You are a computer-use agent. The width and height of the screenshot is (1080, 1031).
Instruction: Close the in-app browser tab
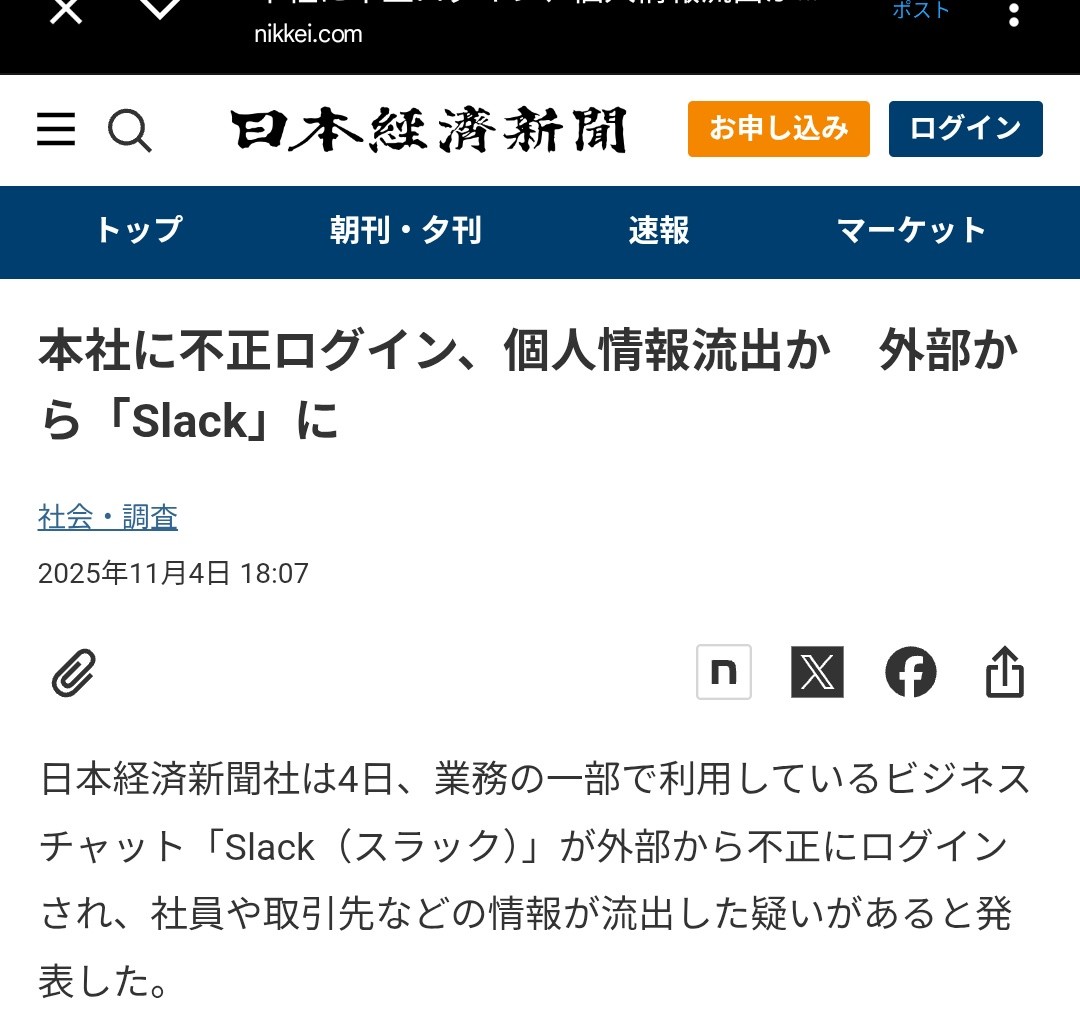point(66,12)
